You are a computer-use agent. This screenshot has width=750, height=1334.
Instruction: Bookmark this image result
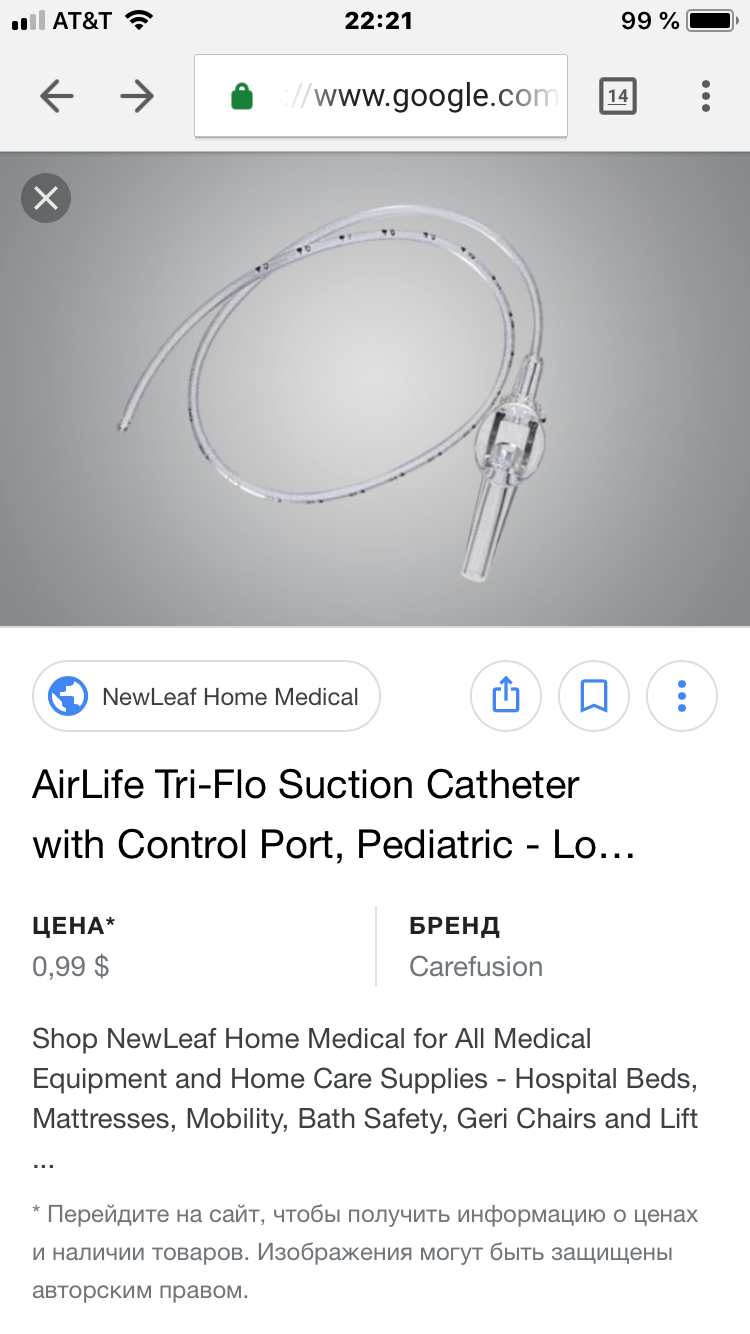(594, 696)
